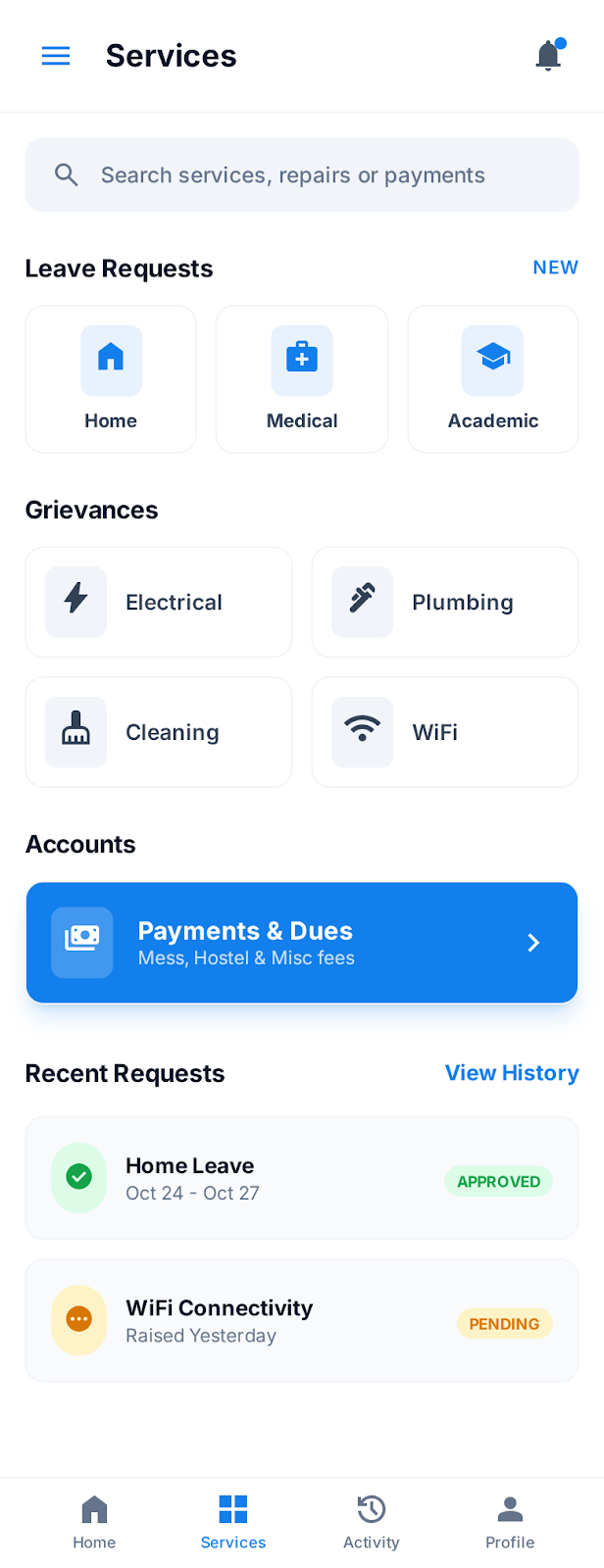Screen dimensions: 604x1568
Task: Select the Services tab
Action: coord(233,1522)
